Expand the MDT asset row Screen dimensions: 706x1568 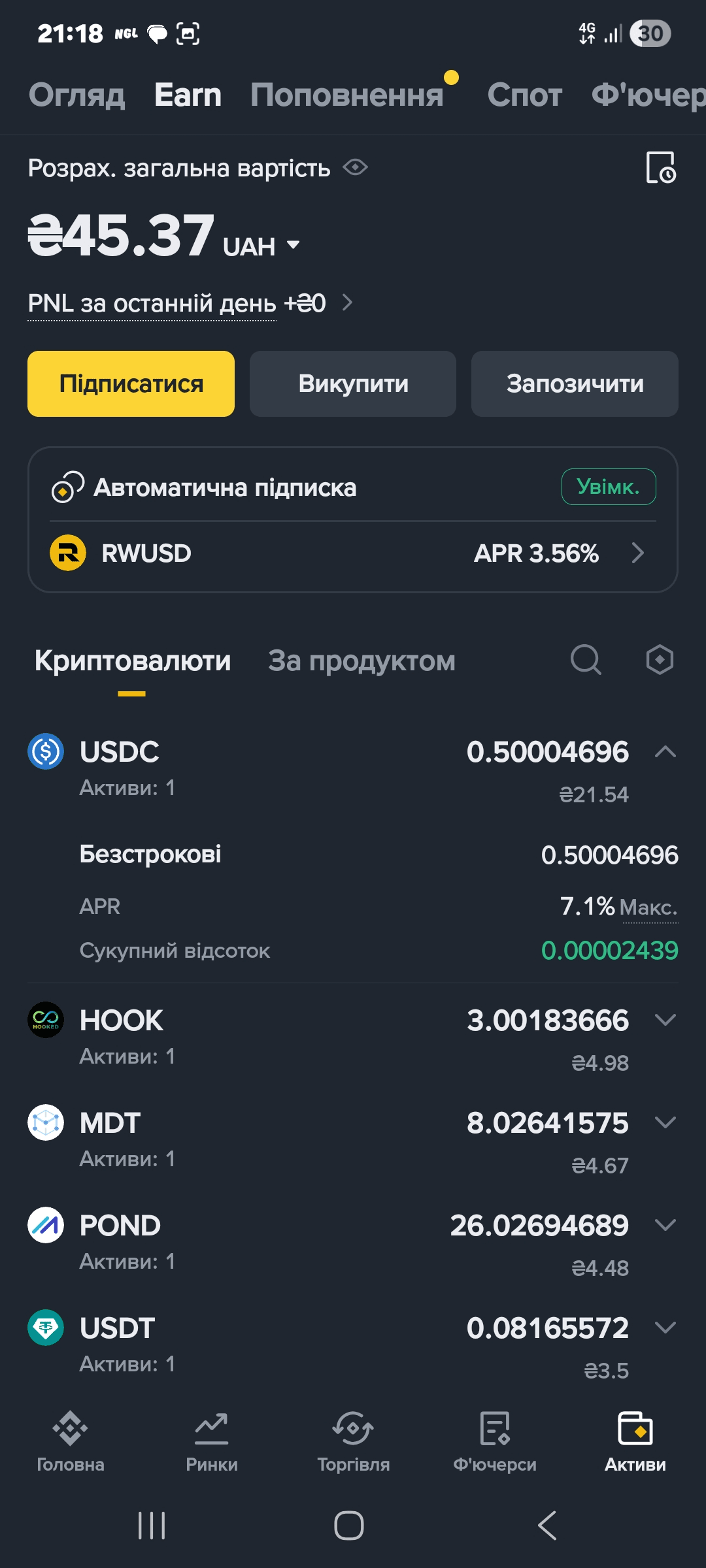pyautogui.click(x=665, y=1122)
